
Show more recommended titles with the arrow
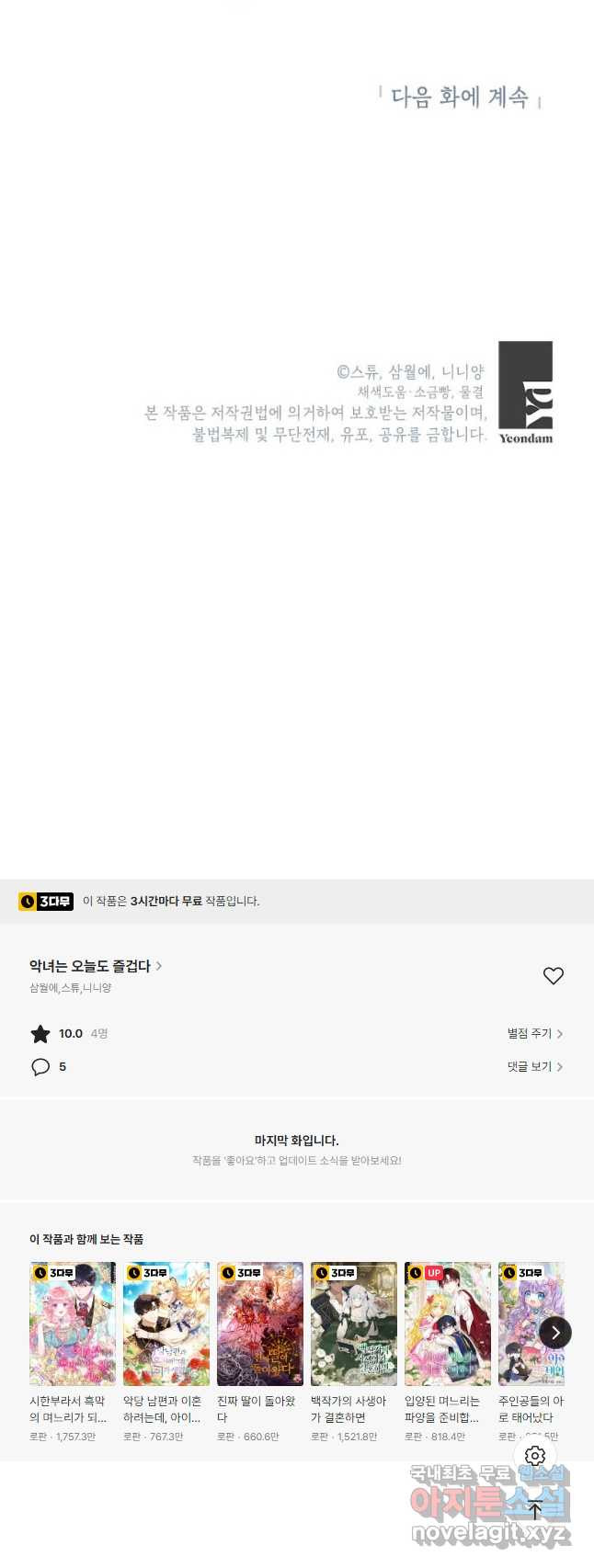coord(555,1333)
